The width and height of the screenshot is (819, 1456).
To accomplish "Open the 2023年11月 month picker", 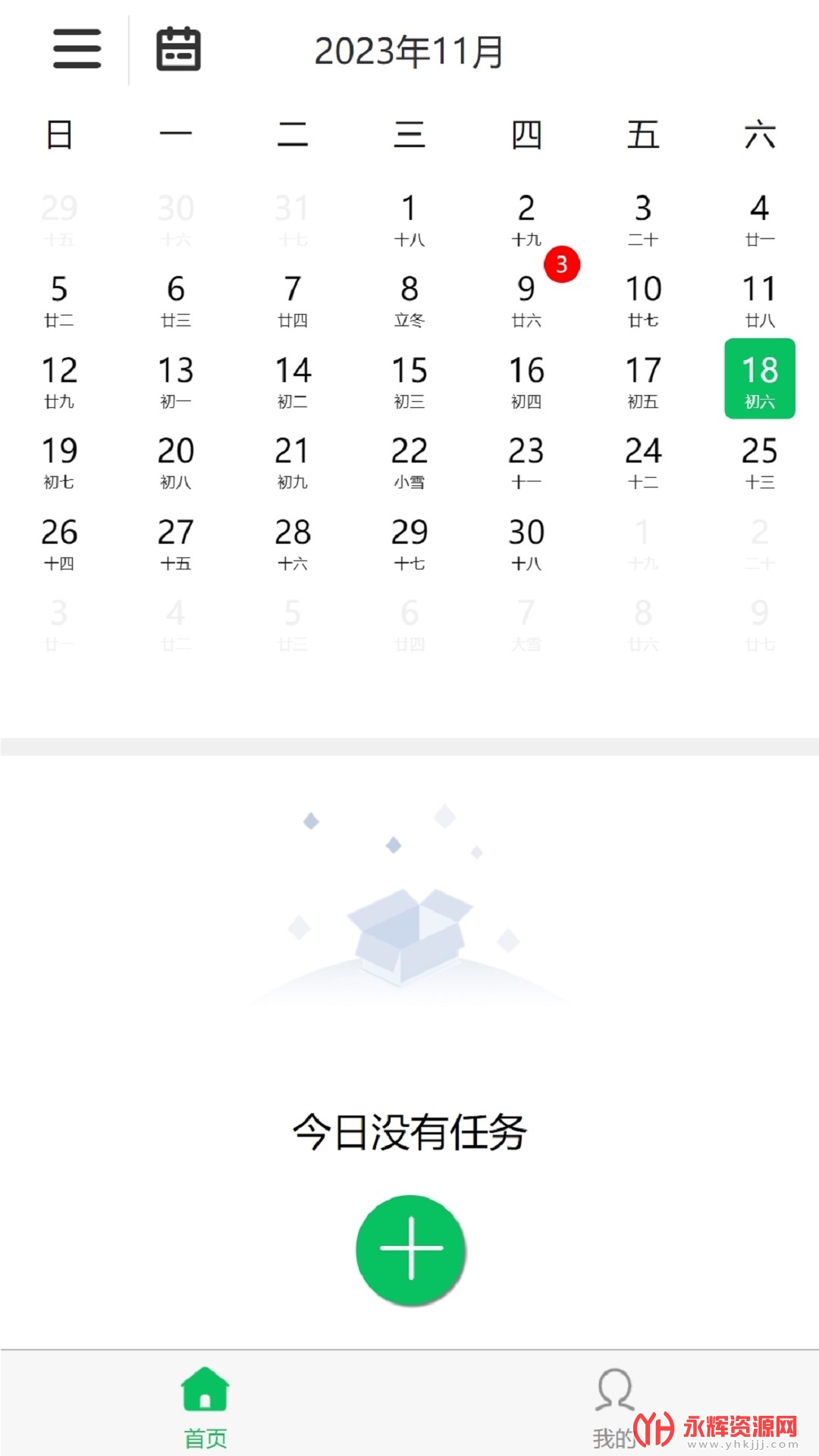I will pos(409,52).
